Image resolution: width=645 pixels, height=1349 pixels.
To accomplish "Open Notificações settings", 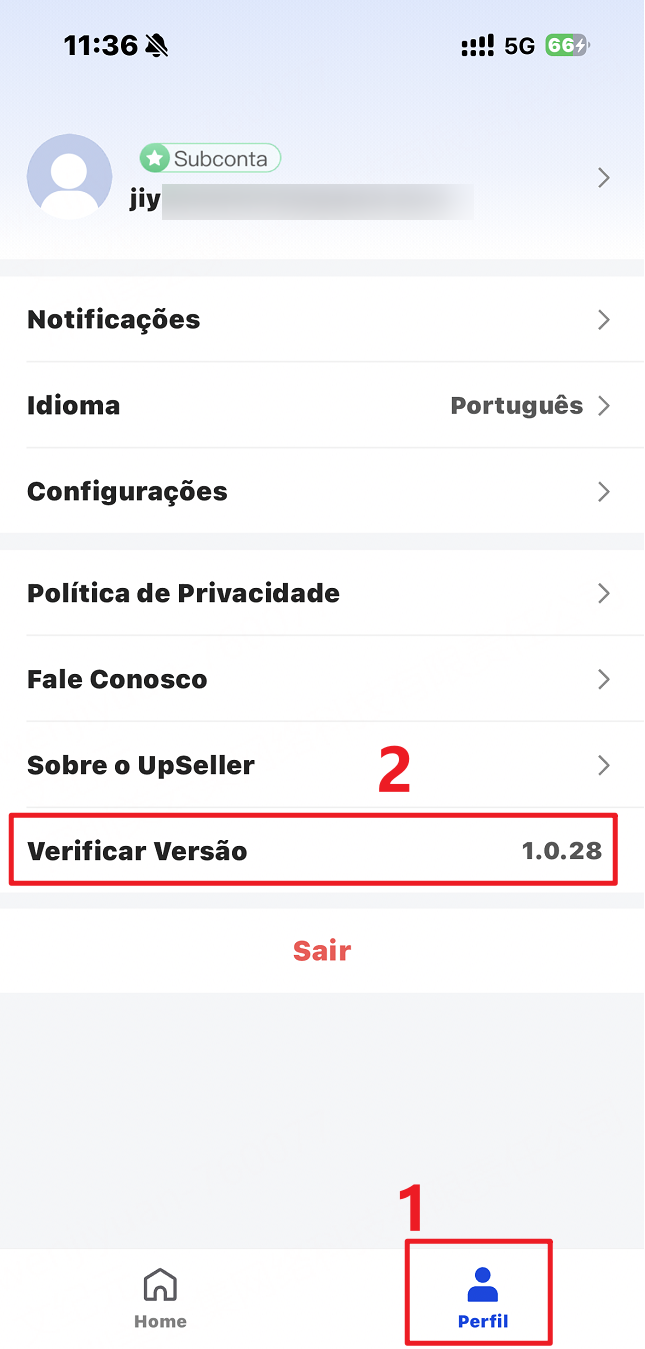I will (322, 320).
